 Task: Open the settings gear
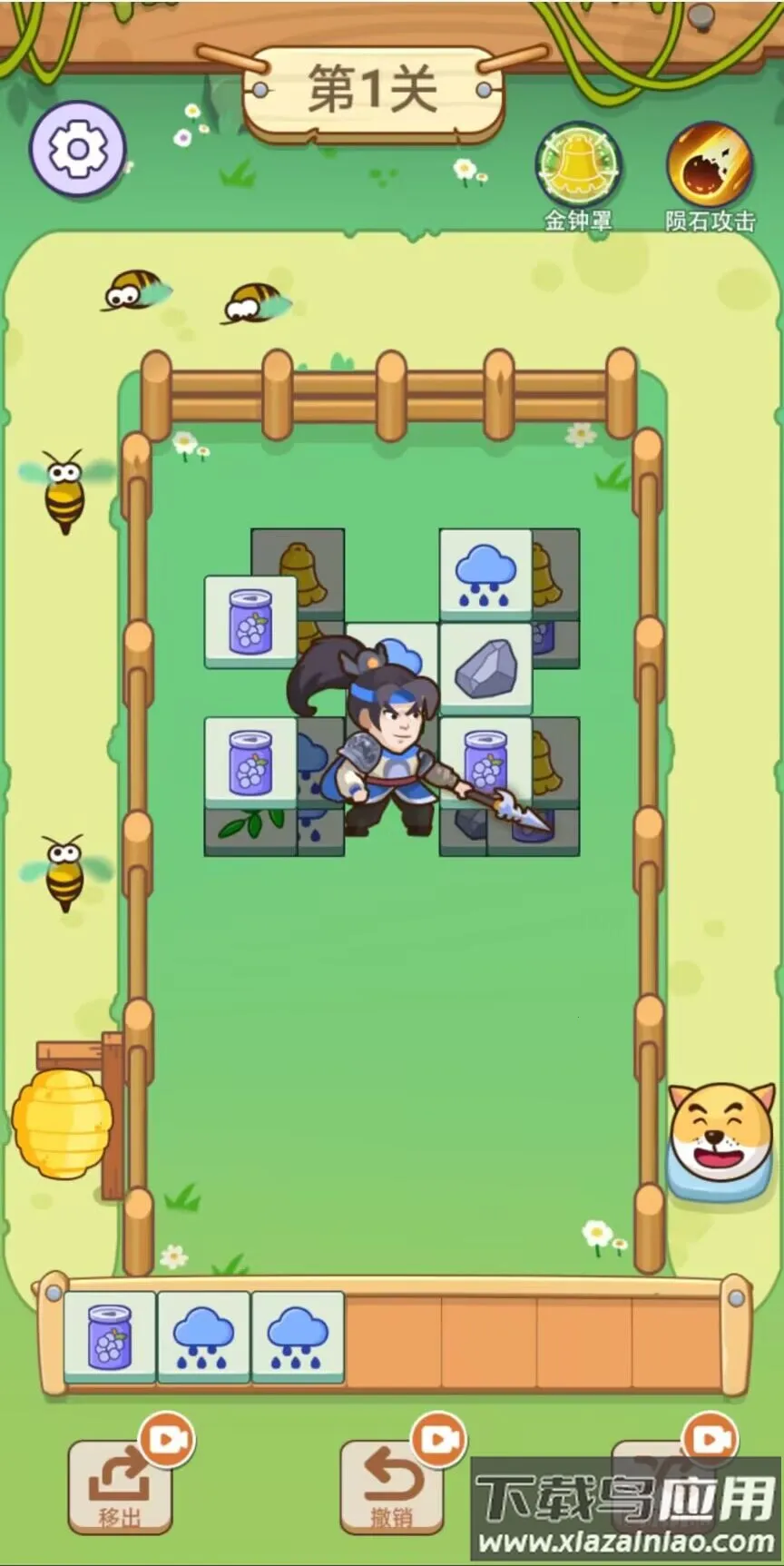click(77, 149)
